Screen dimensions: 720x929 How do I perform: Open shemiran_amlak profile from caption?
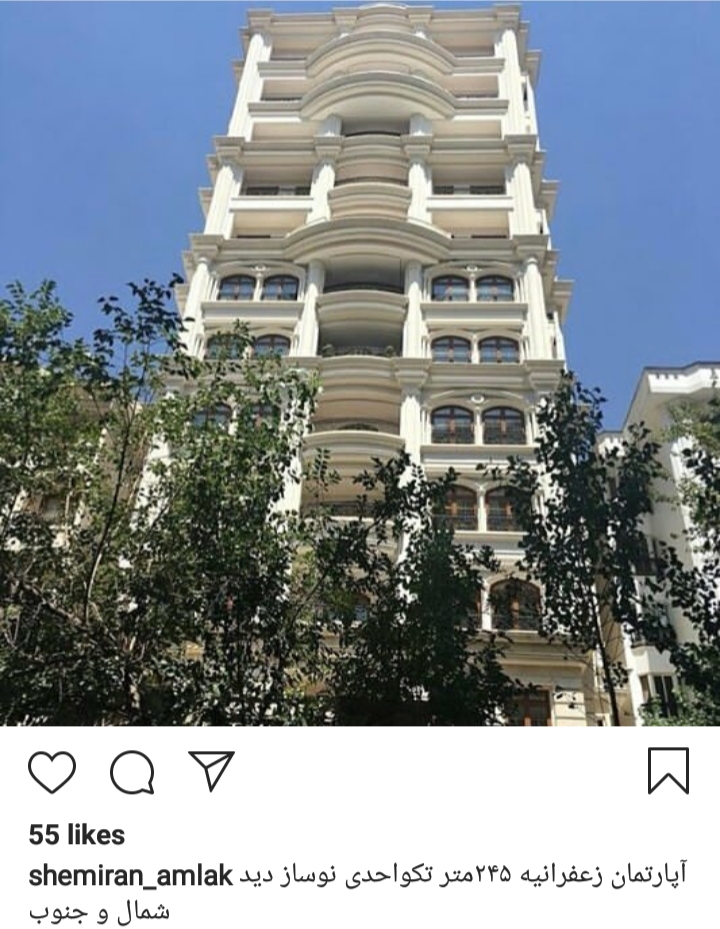(x=130, y=876)
